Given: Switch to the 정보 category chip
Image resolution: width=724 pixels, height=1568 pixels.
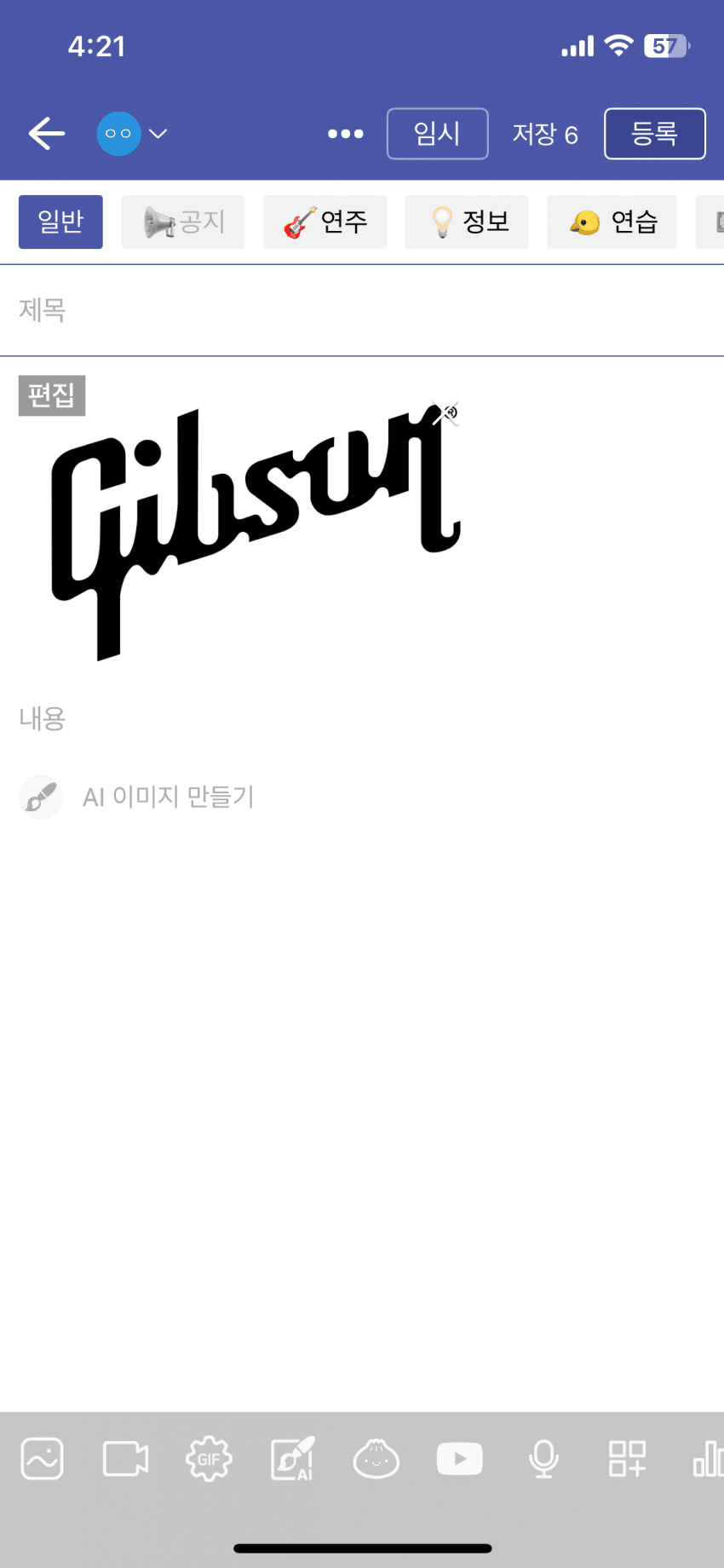Looking at the screenshot, I should (467, 222).
